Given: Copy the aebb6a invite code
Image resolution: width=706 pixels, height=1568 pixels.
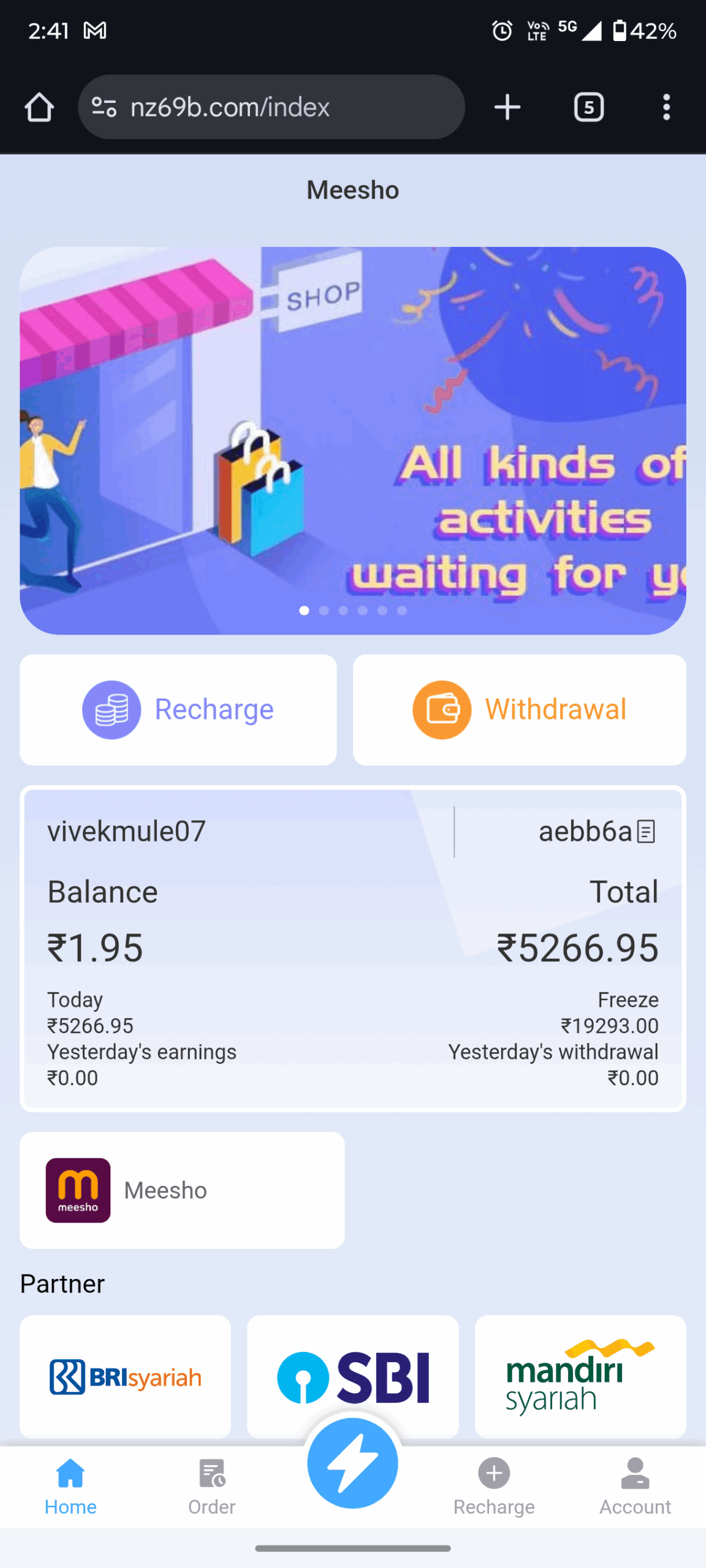Looking at the screenshot, I should (x=646, y=832).
